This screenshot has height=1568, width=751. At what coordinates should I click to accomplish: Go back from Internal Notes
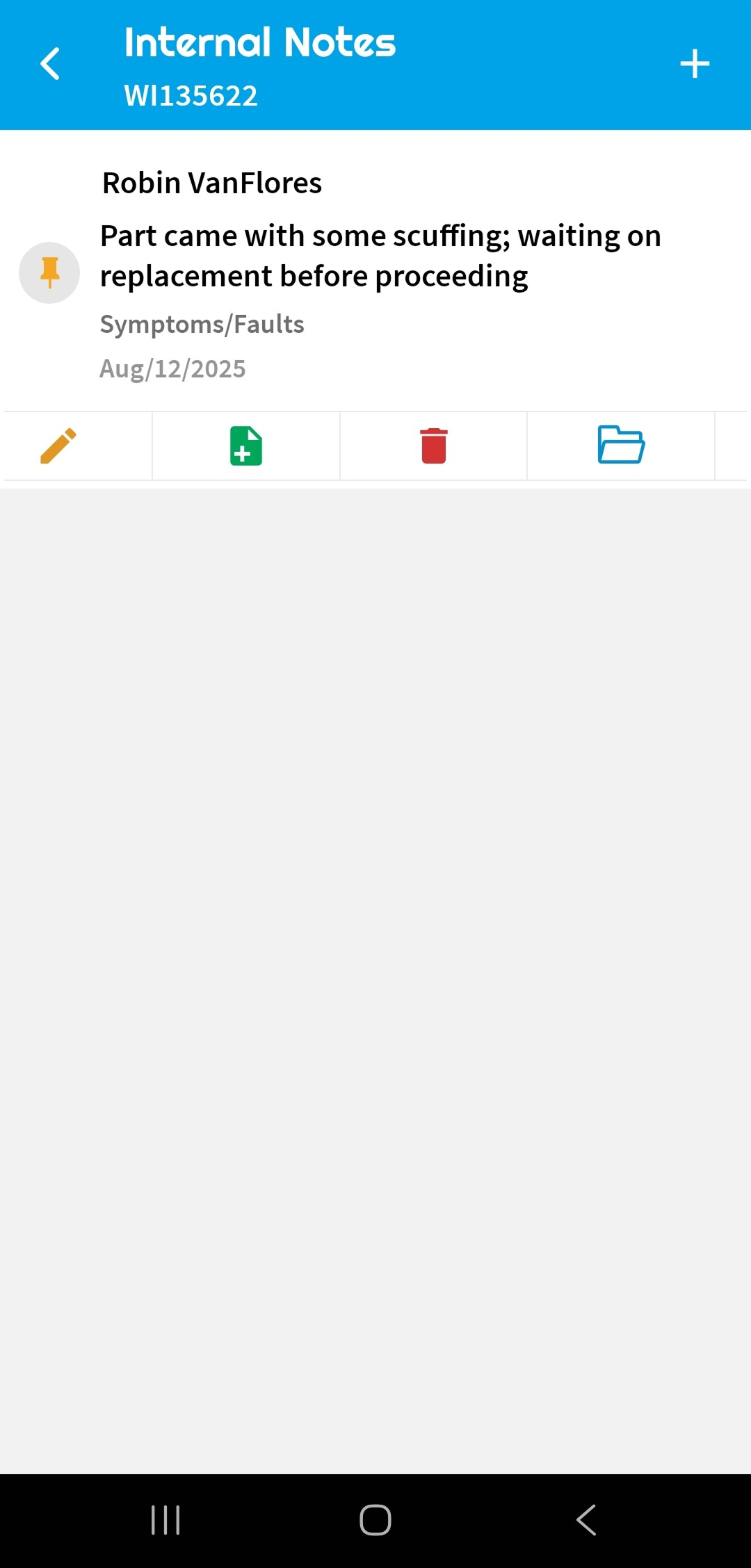[50, 65]
